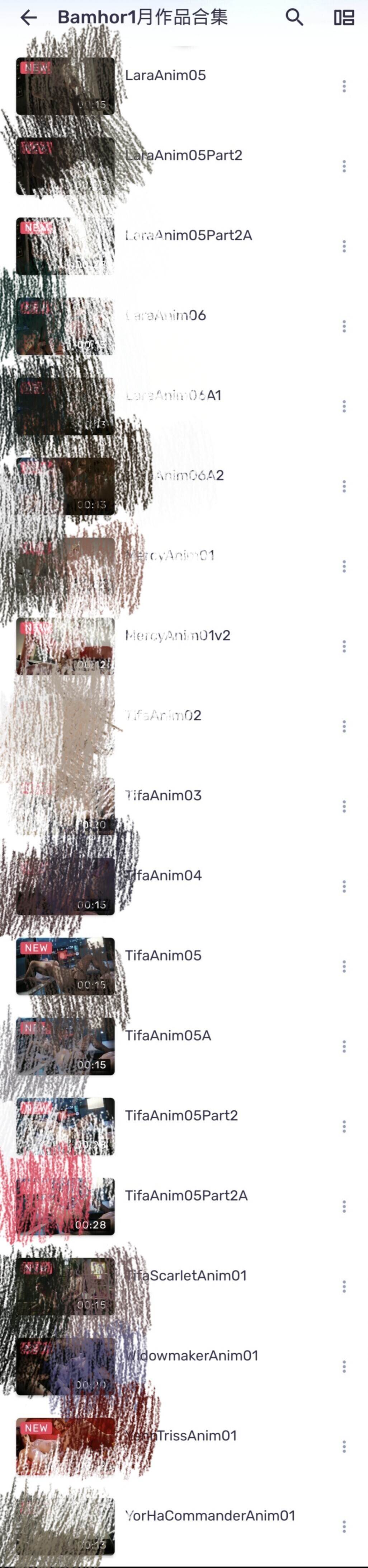Screen dimensions: 368x1568
Task: Switch the list layout view
Action: (344, 18)
